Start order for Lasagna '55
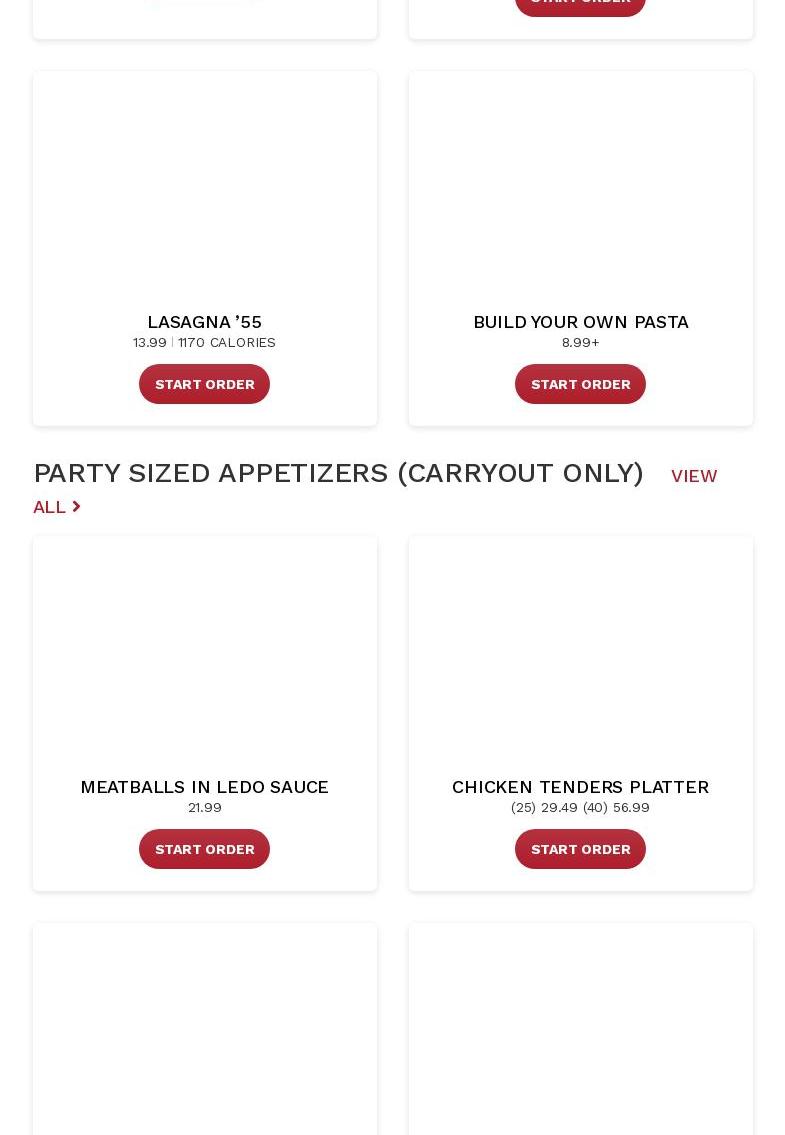The width and height of the screenshot is (785, 1135). click(x=204, y=384)
